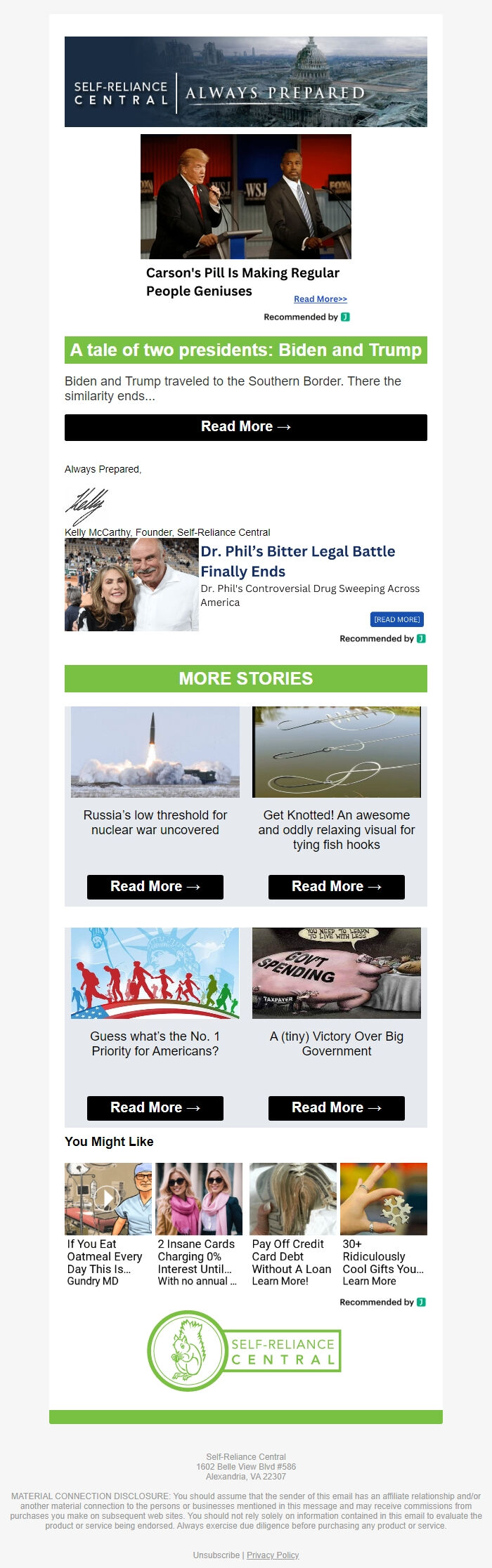Read more on Victory Over Big Government
Viewport: 492px width, 1568px height.
(336, 1108)
